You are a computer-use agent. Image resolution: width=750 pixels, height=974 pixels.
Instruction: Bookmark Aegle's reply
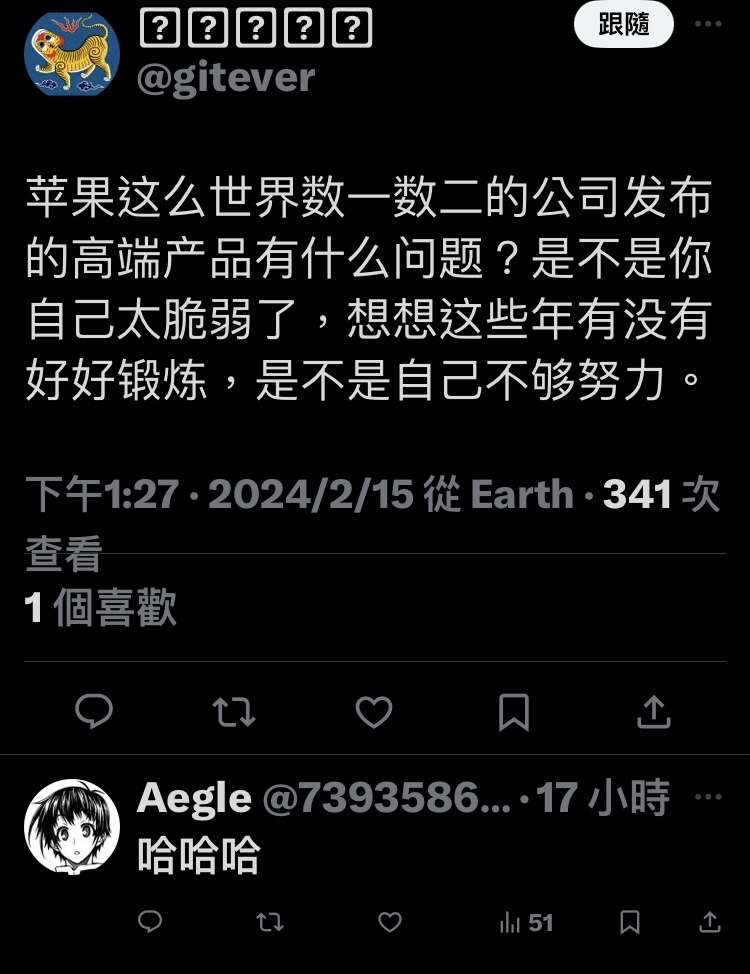630,922
